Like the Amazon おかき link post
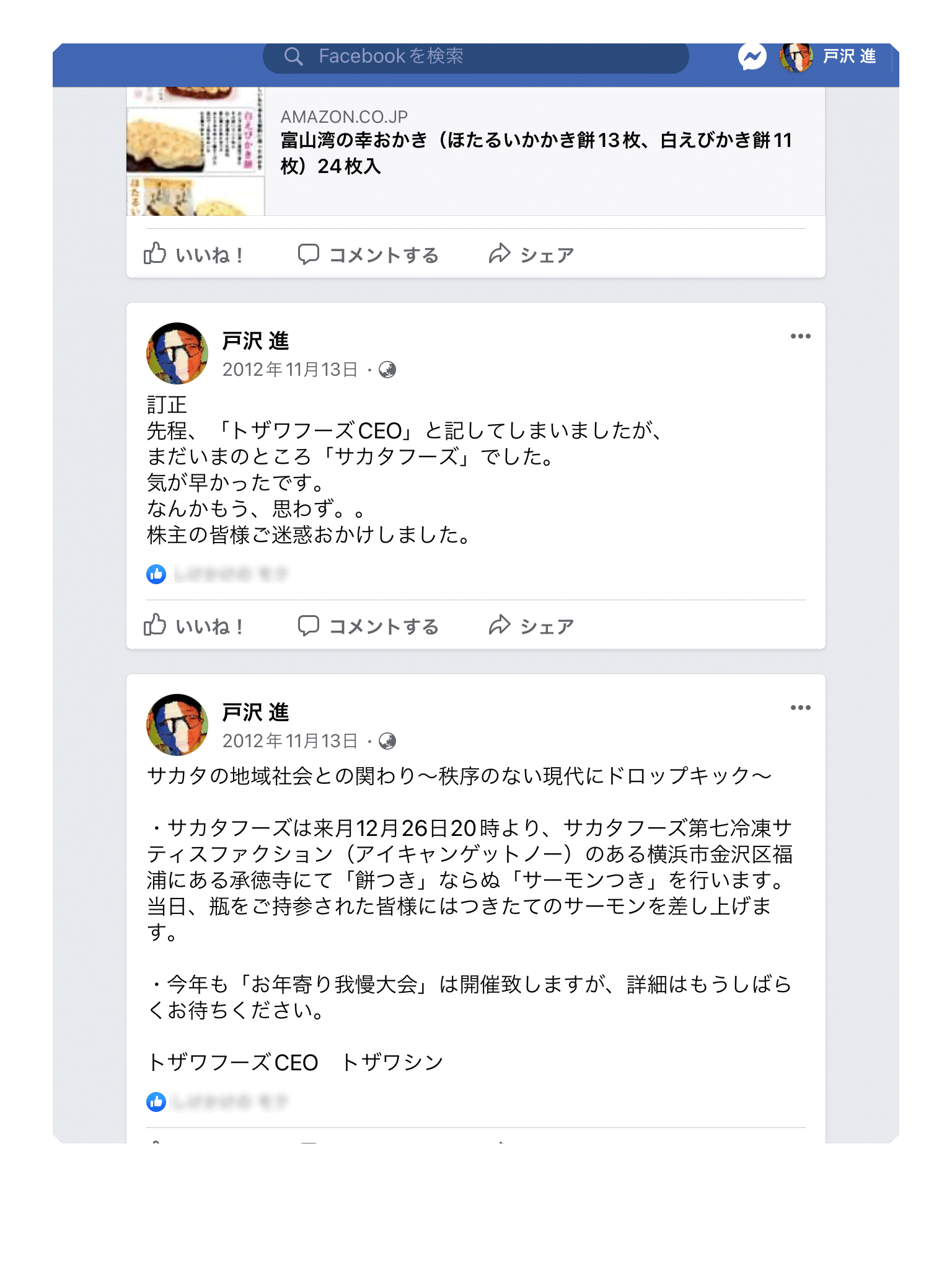 pyautogui.click(x=193, y=254)
